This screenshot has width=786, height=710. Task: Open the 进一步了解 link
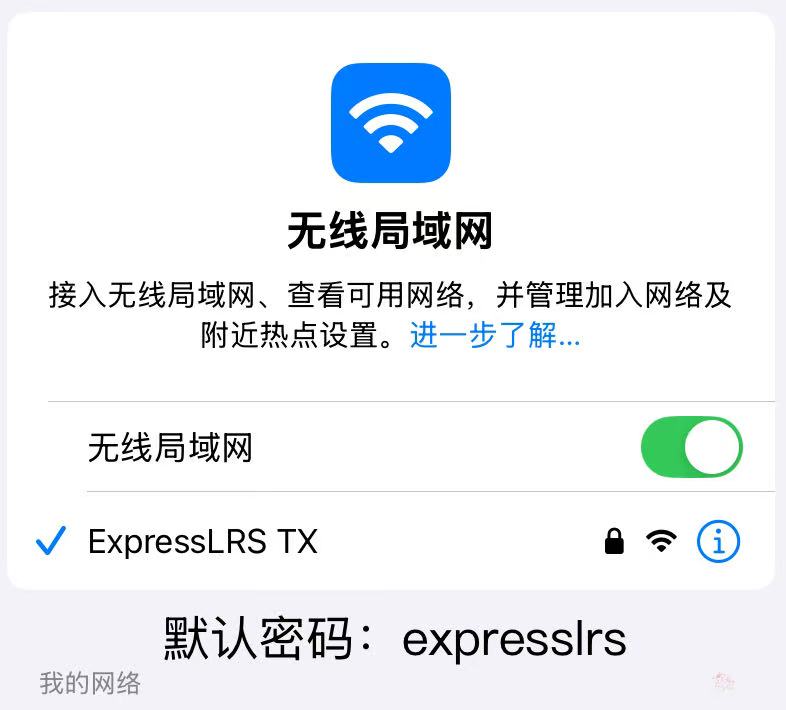click(495, 336)
